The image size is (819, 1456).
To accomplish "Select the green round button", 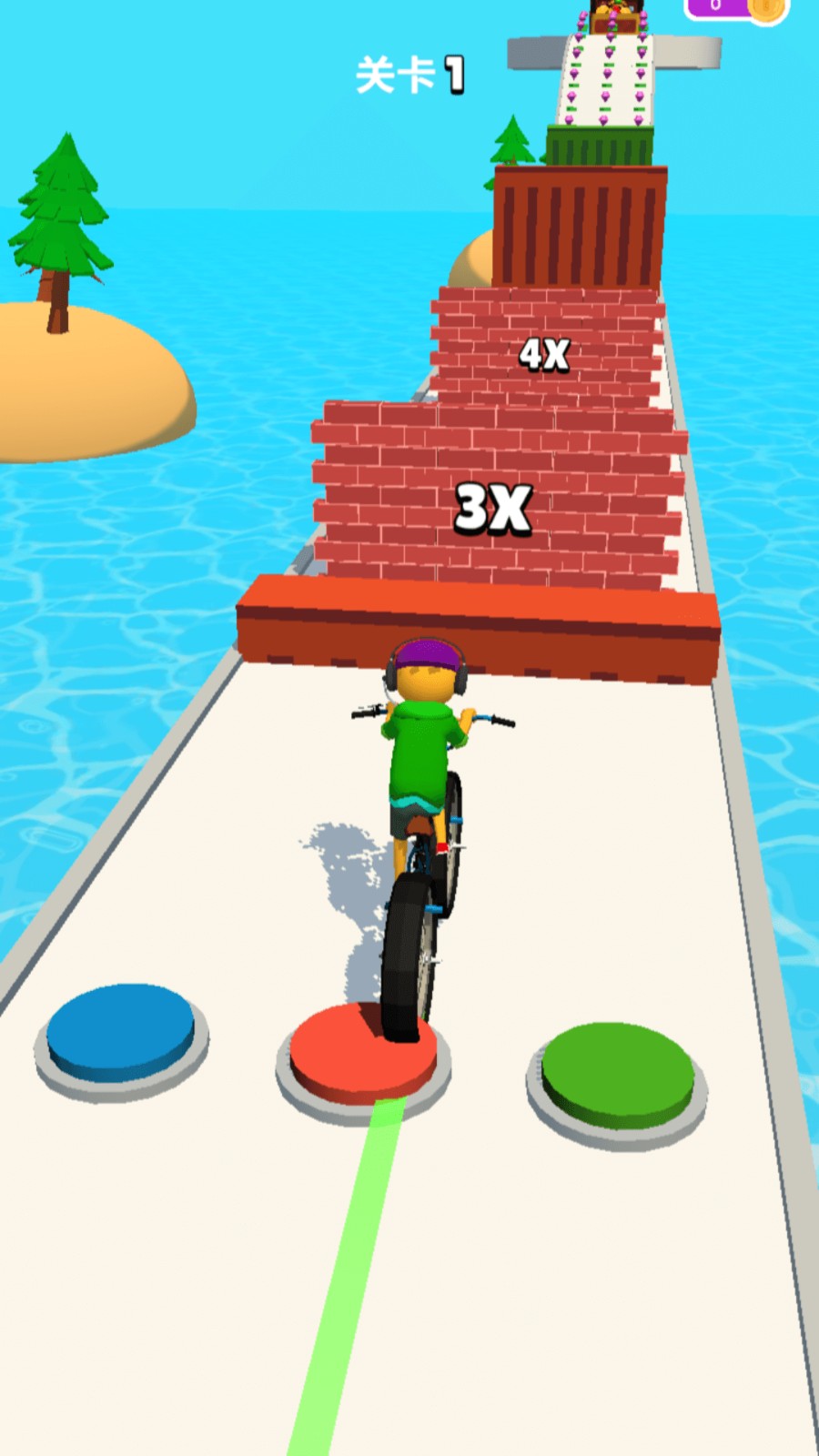I will coord(618,1074).
